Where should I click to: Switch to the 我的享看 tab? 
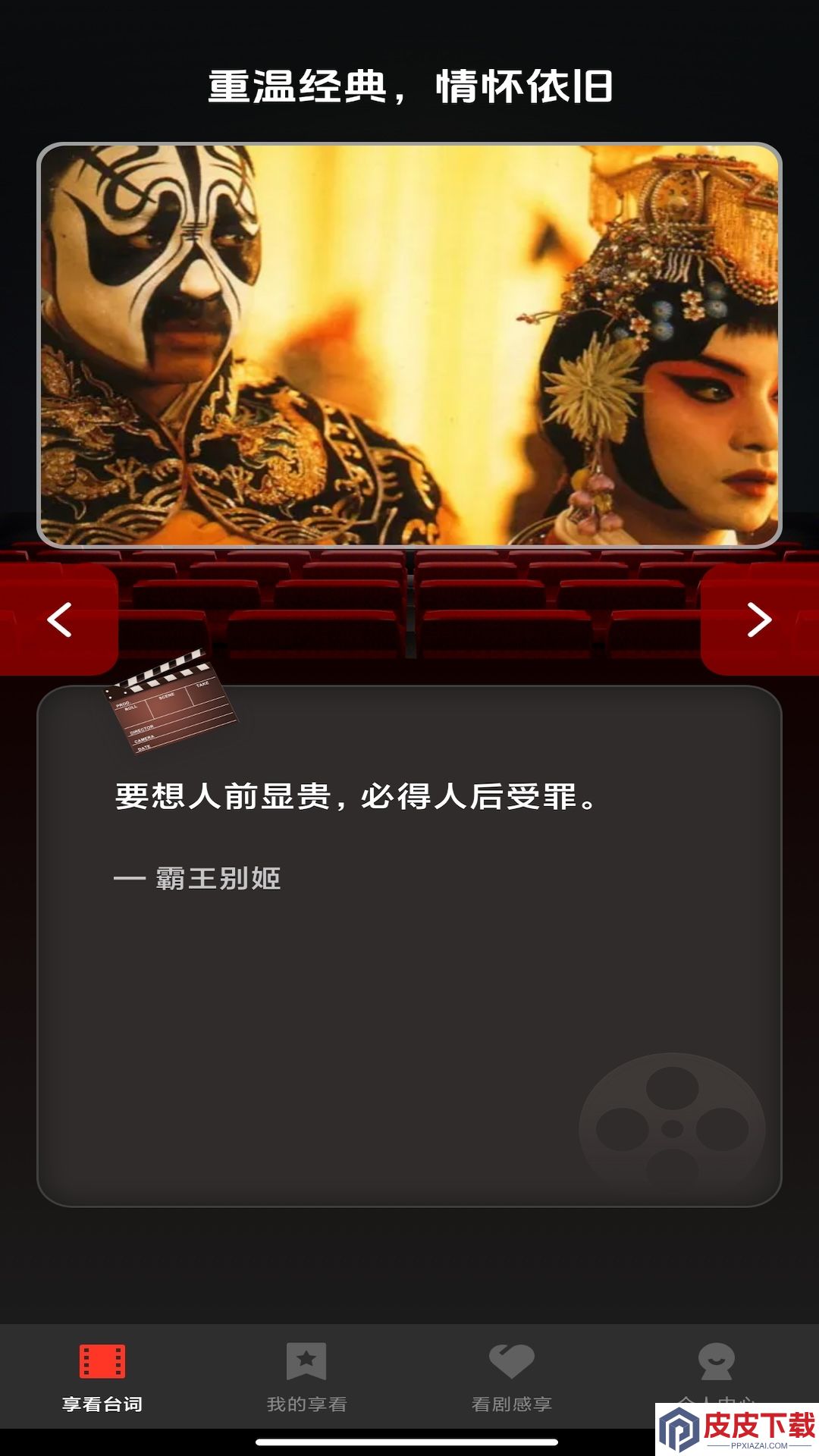point(306,1377)
